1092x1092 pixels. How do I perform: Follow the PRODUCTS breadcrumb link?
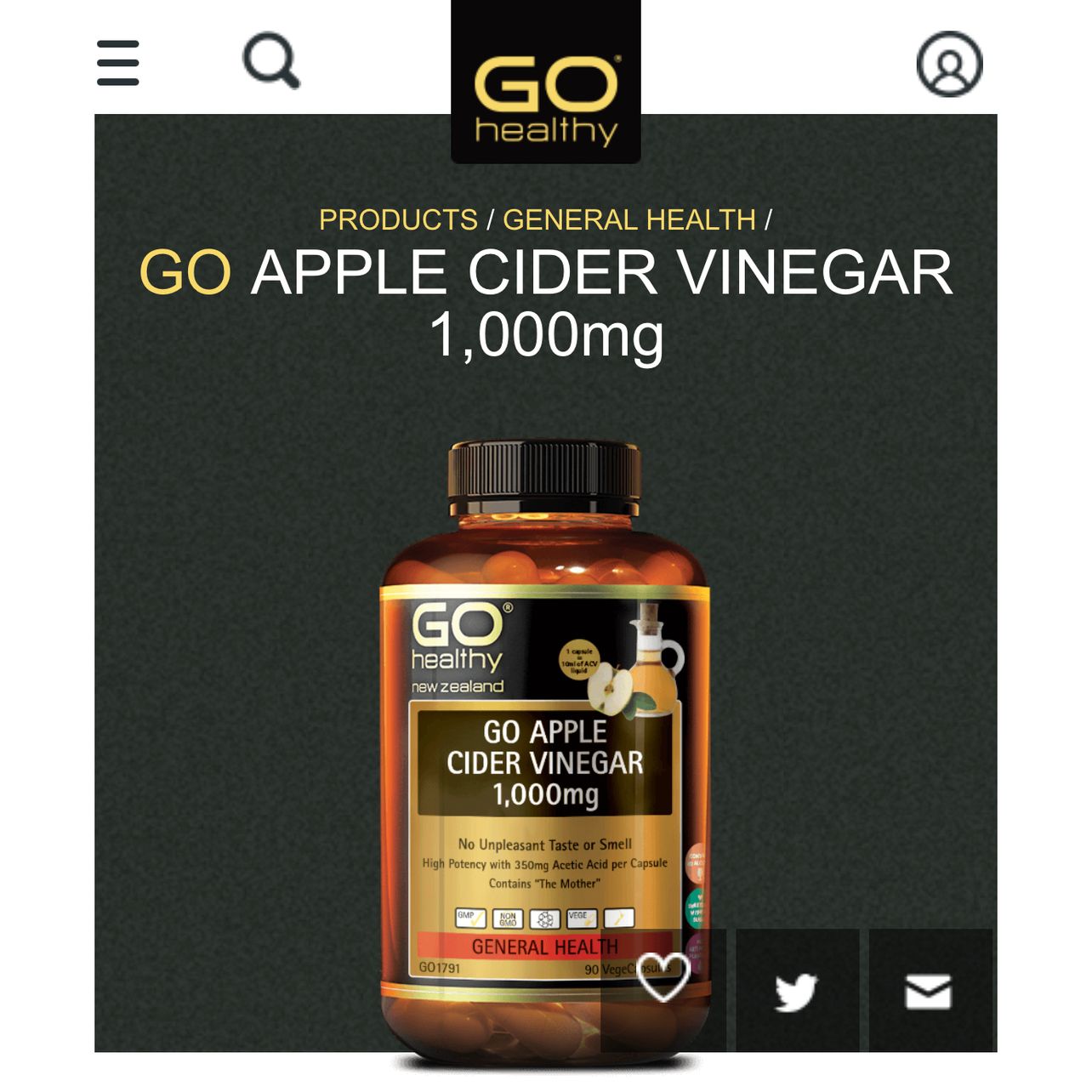tap(398, 219)
